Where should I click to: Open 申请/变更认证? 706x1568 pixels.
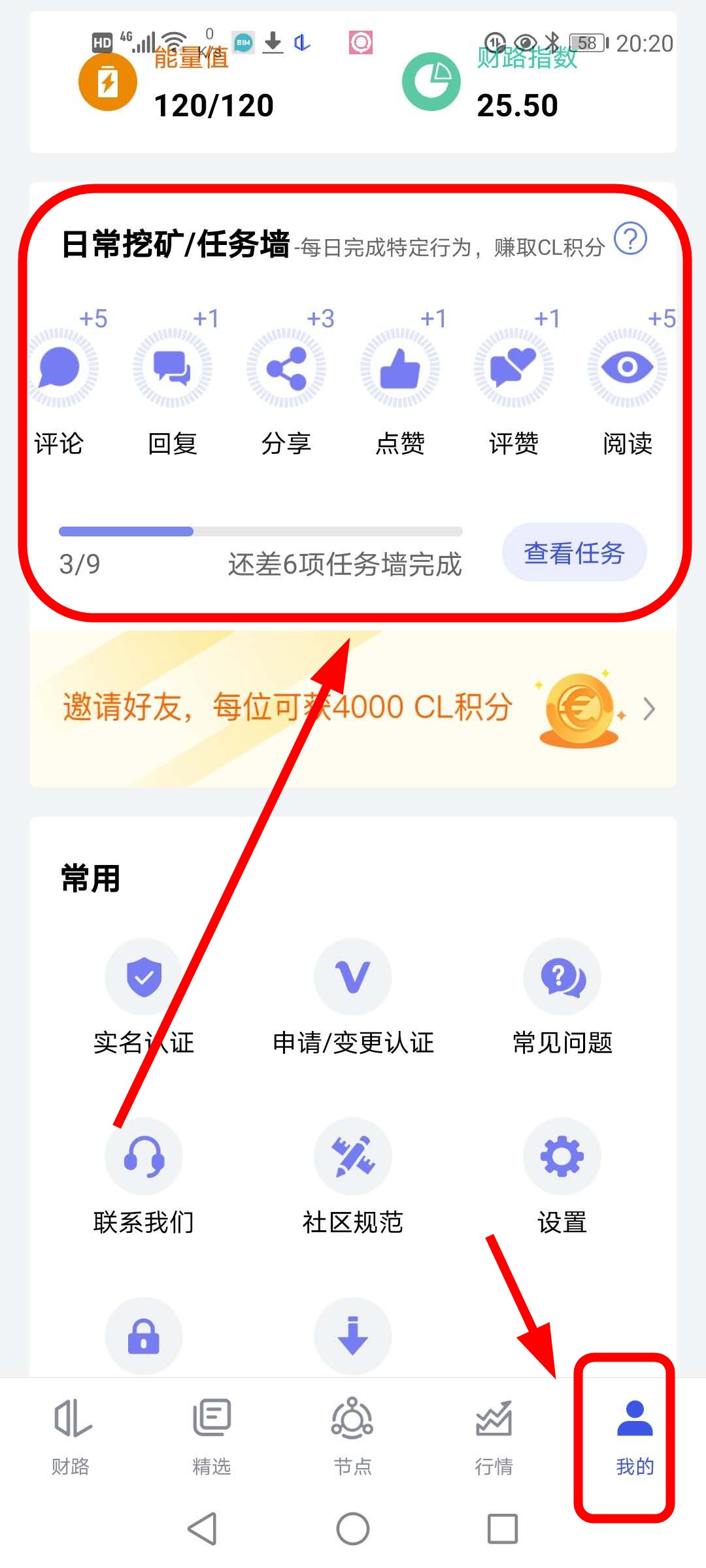pos(353,977)
